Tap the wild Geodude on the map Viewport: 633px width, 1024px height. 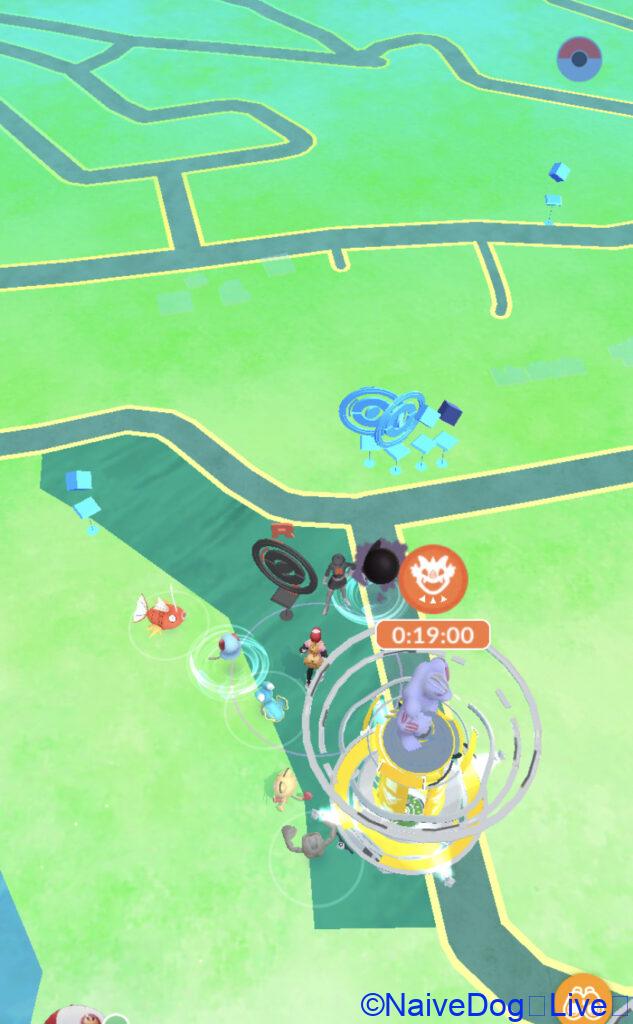307,840
